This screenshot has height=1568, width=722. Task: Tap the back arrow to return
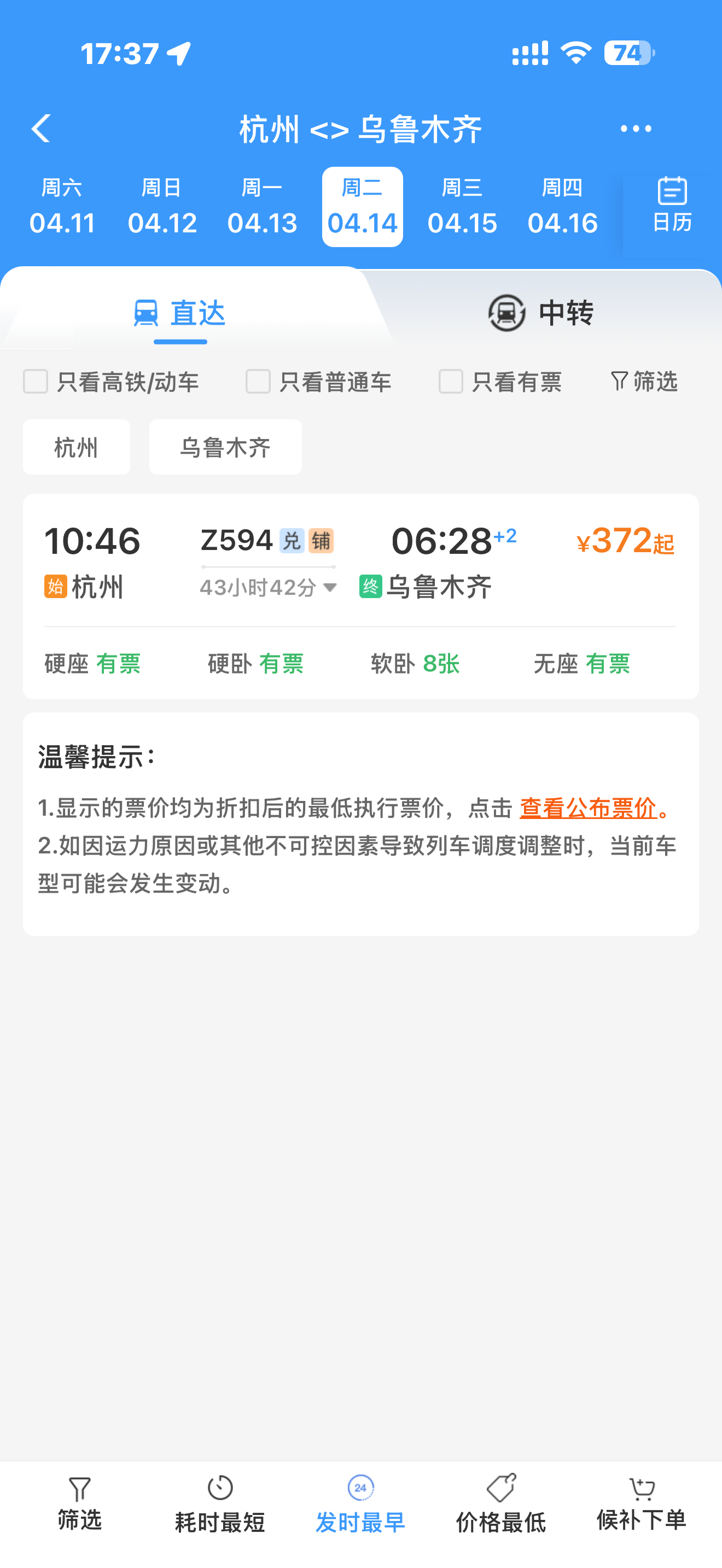pos(40,128)
